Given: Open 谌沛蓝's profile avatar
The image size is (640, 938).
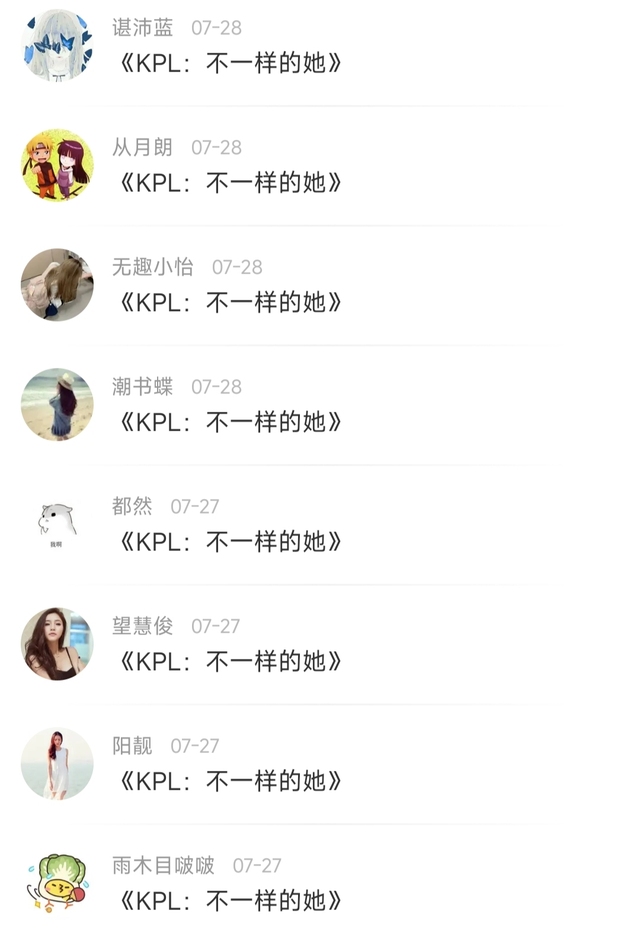Looking at the screenshot, I should pos(57,45).
